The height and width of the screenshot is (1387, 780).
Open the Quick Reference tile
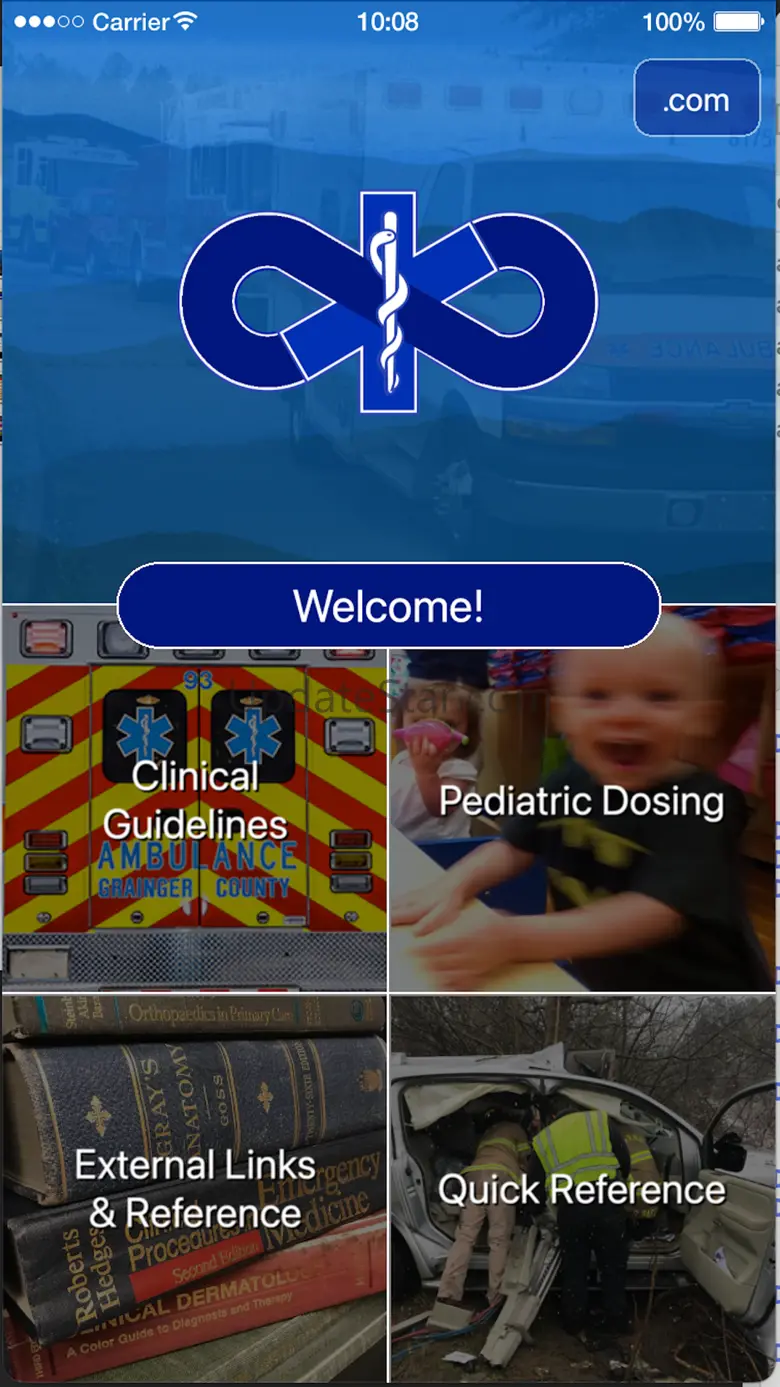pyautogui.click(x=582, y=1189)
